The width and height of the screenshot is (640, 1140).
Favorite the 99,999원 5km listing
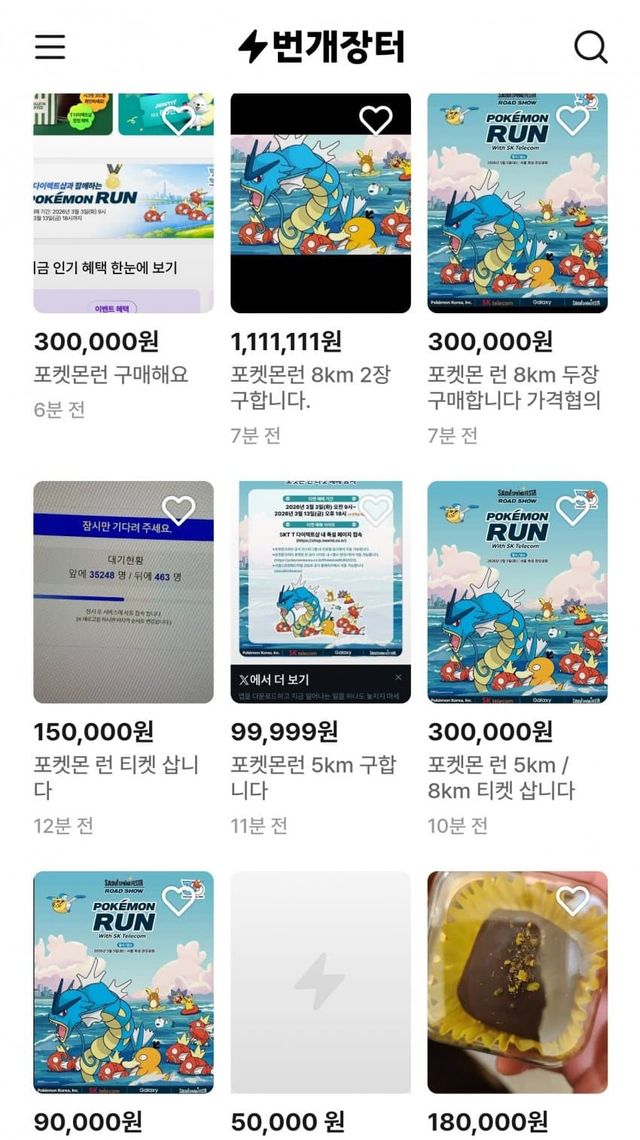(x=375, y=511)
